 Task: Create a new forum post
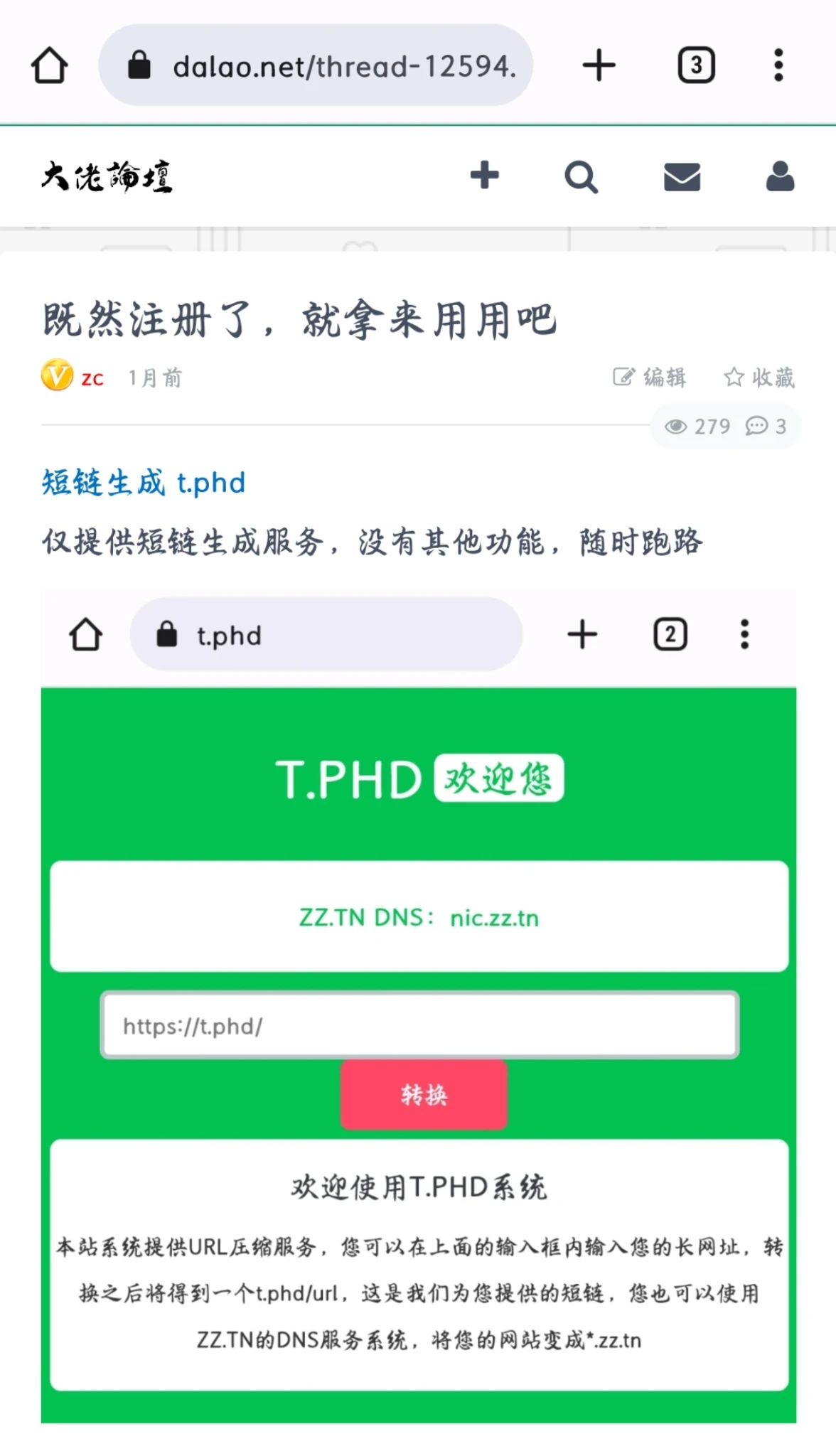[x=485, y=176]
